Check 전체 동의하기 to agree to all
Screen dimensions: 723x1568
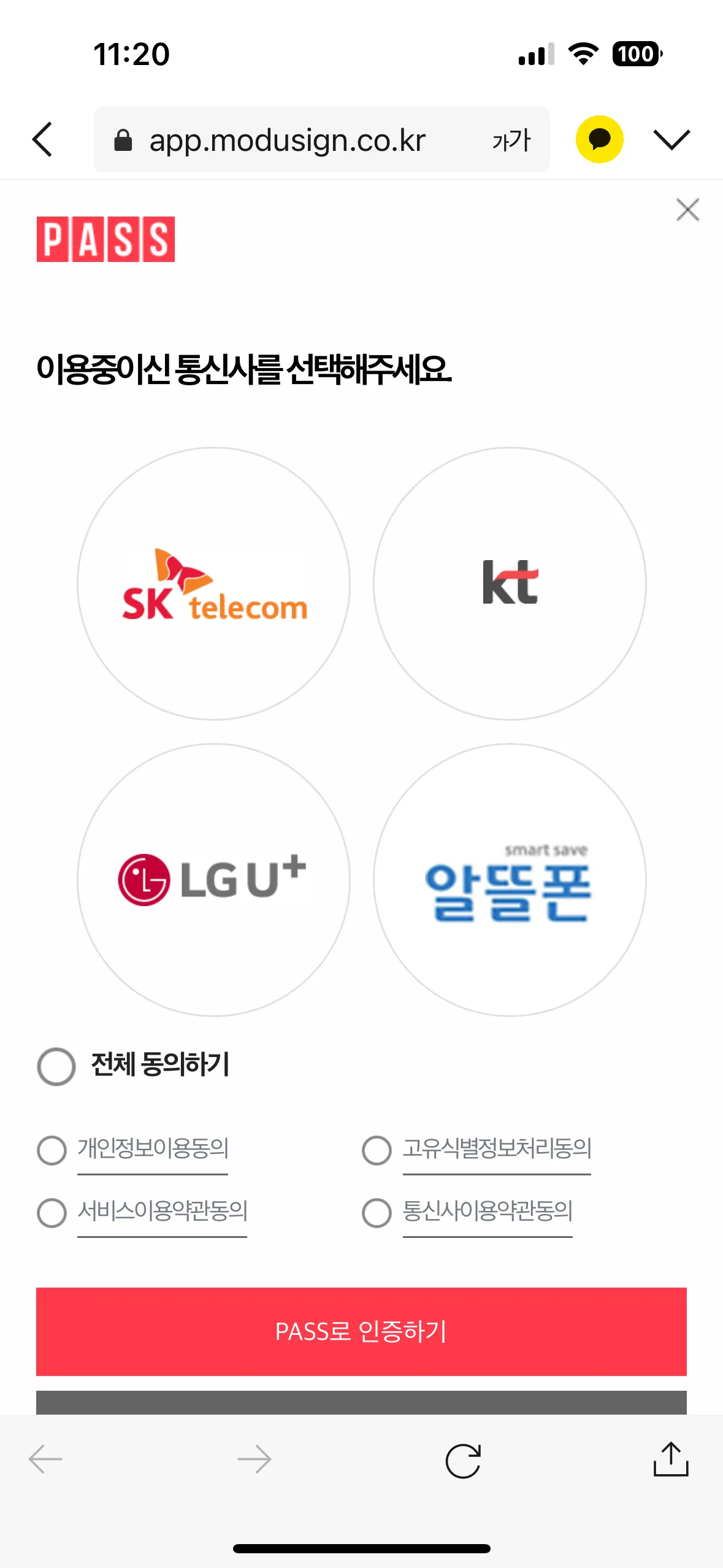click(x=56, y=1066)
